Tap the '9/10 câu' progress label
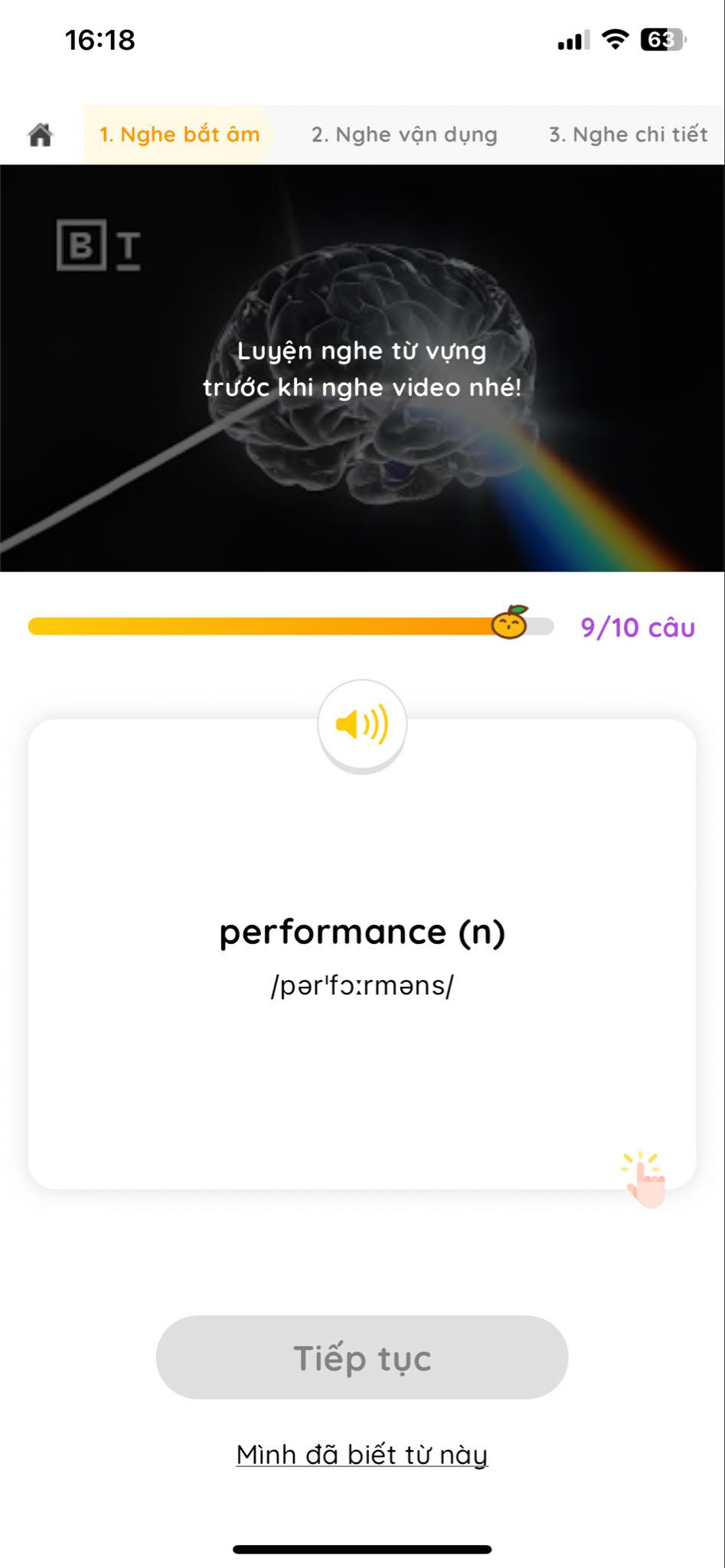The width and height of the screenshot is (725, 1568). [636, 626]
